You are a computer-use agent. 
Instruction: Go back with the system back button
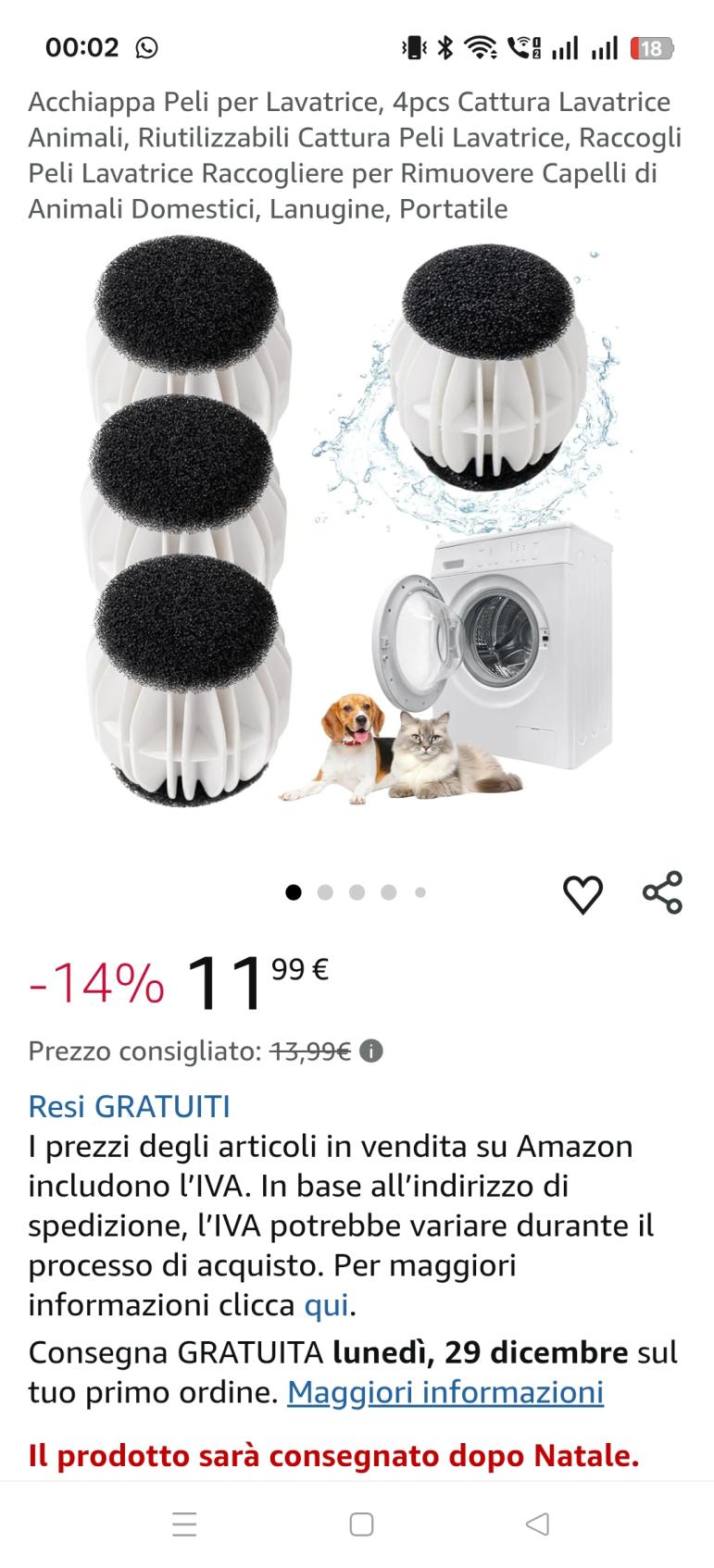(537, 1524)
